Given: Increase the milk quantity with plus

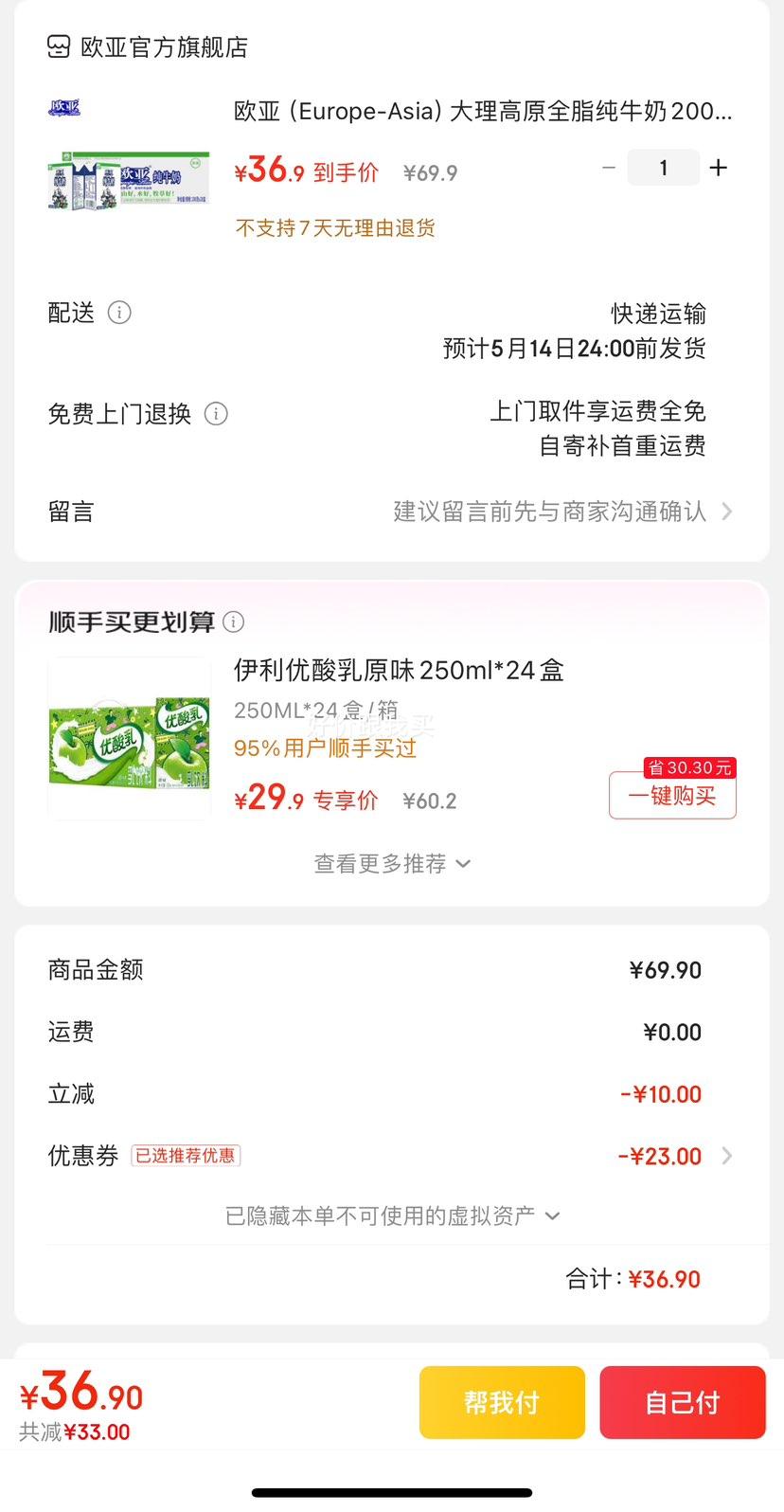Looking at the screenshot, I should tap(719, 169).
